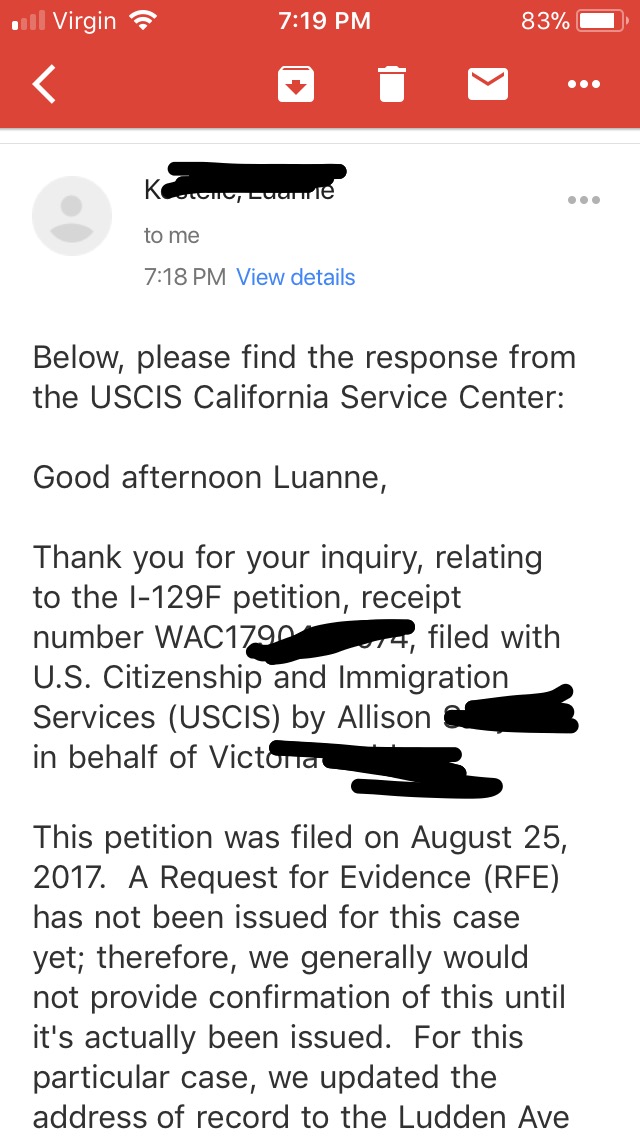Open the sender's avatar profile
640x1136 pixels.
pos(72,216)
